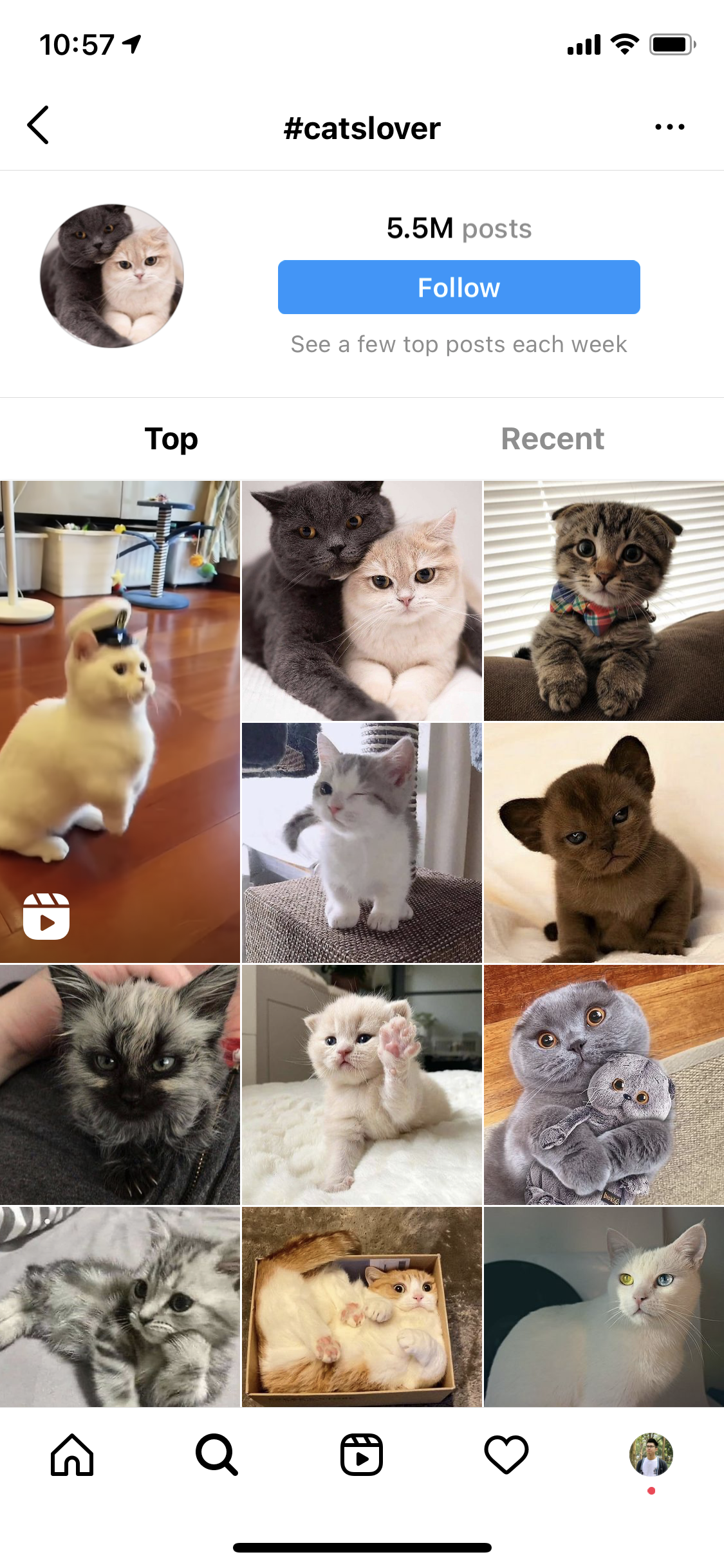Select the Top posts tab
Screen dimensions: 724x1568
coord(171,439)
